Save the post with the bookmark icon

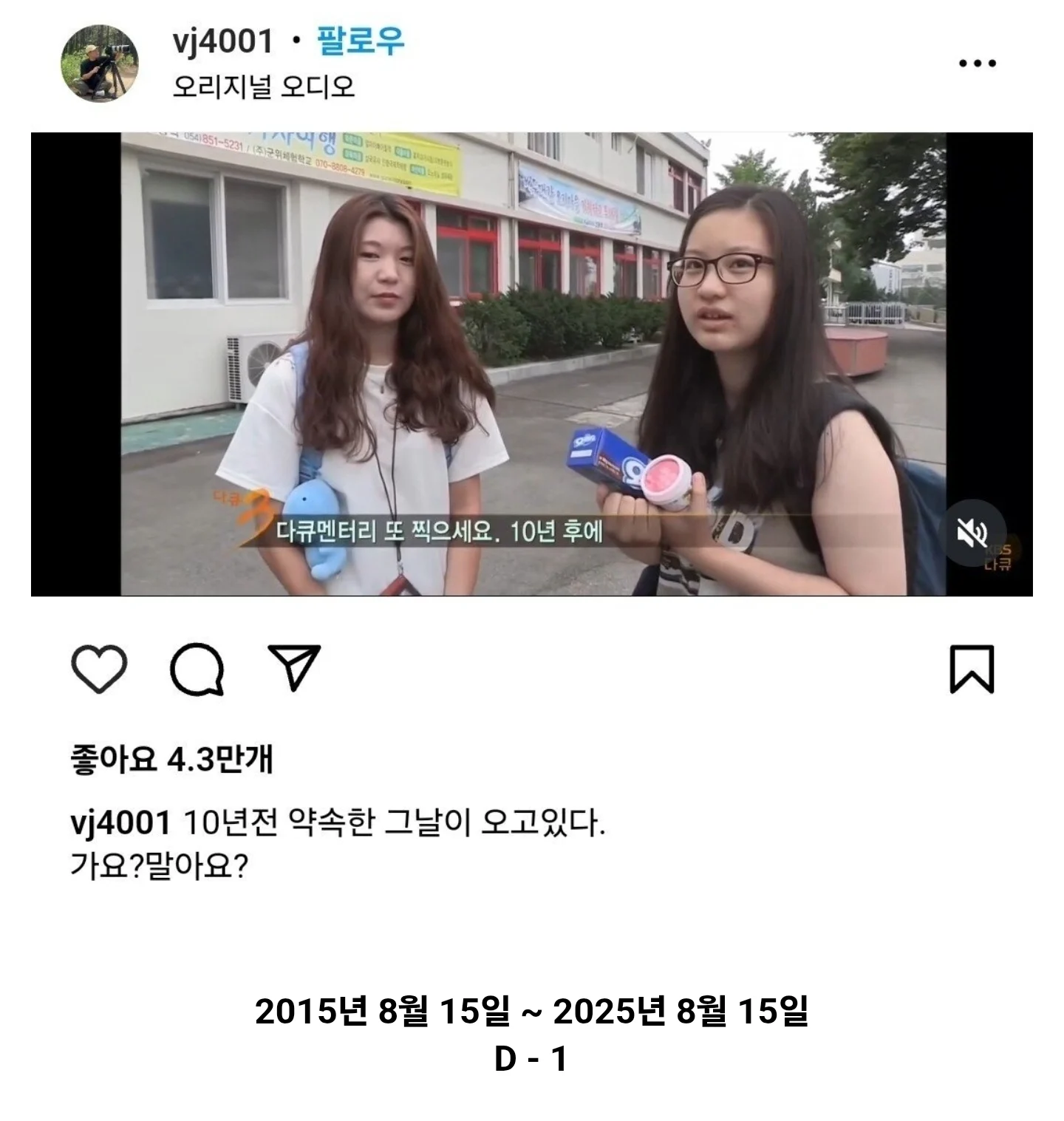point(972,669)
